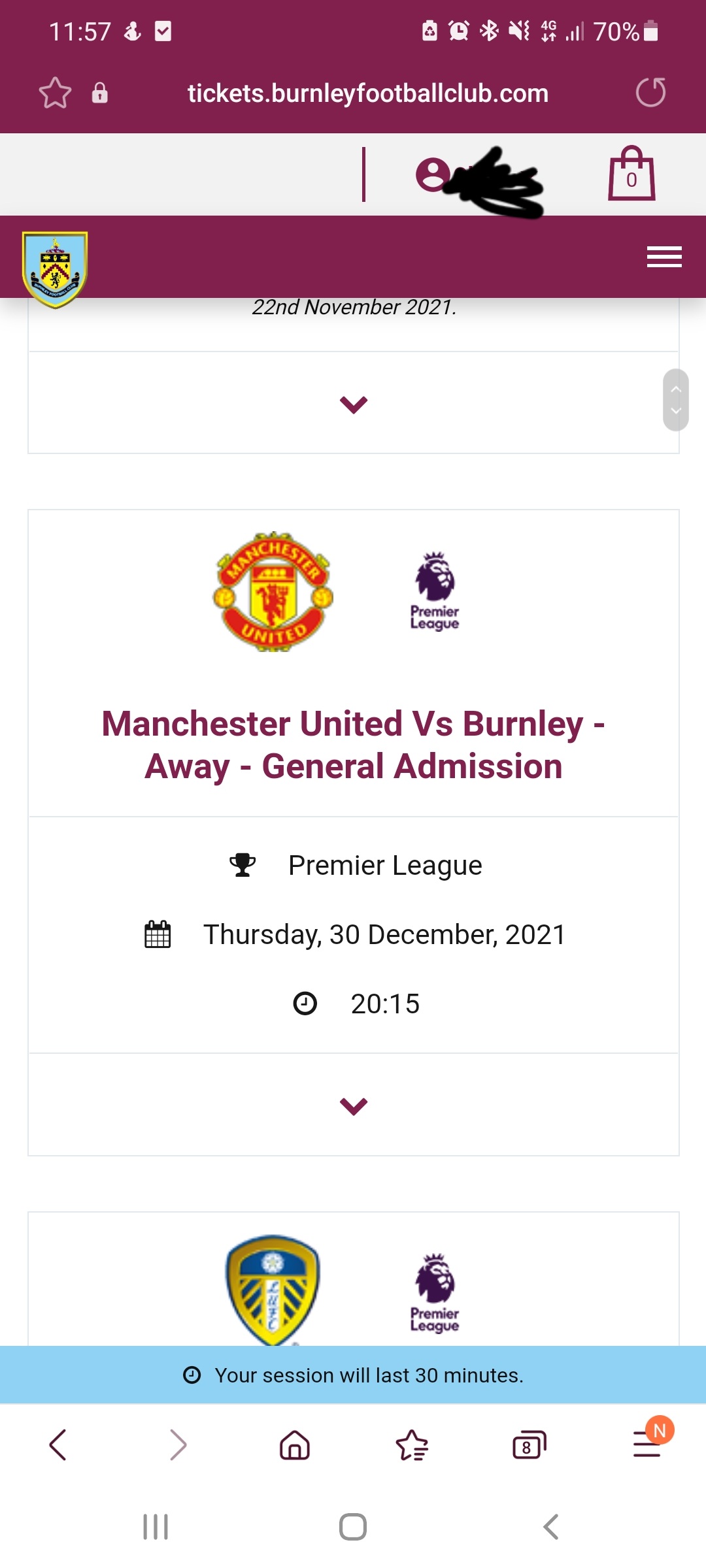Bookmark this page with the star icon
The width and height of the screenshot is (706, 1568).
55,93
